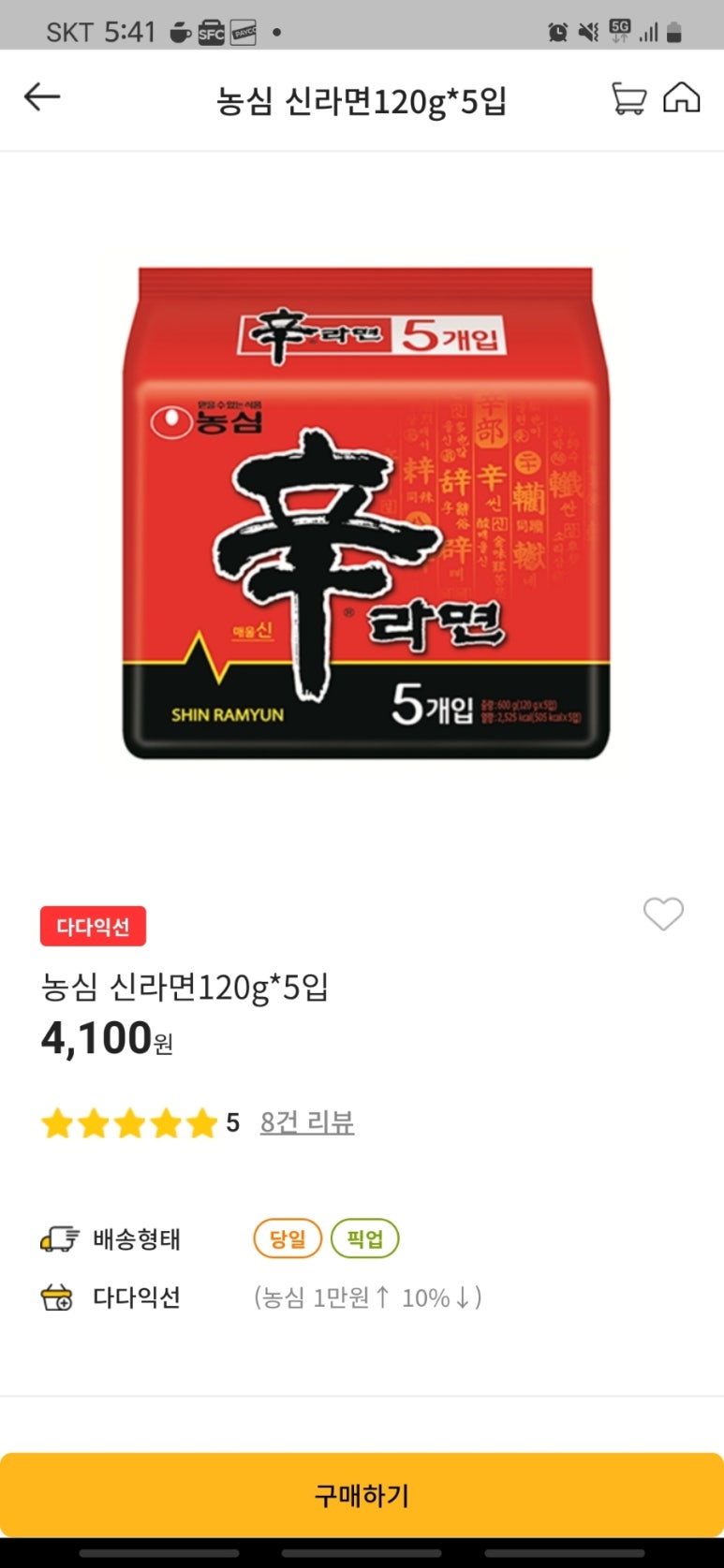Go to the home screen icon
Image resolution: width=724 pixels, height=1568 pixels.
pyautogui.click(x=682, y=97)
